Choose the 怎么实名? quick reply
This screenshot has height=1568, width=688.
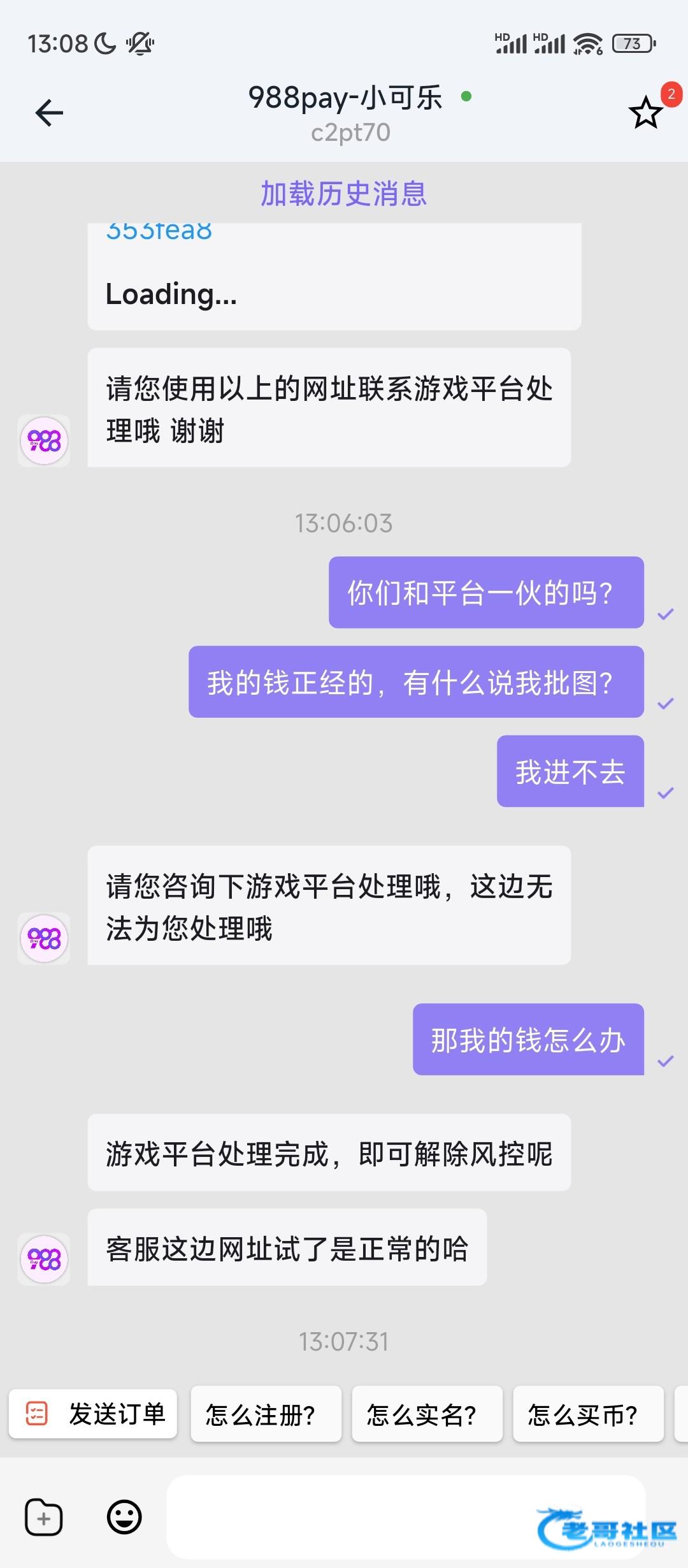pos(427,1414)
